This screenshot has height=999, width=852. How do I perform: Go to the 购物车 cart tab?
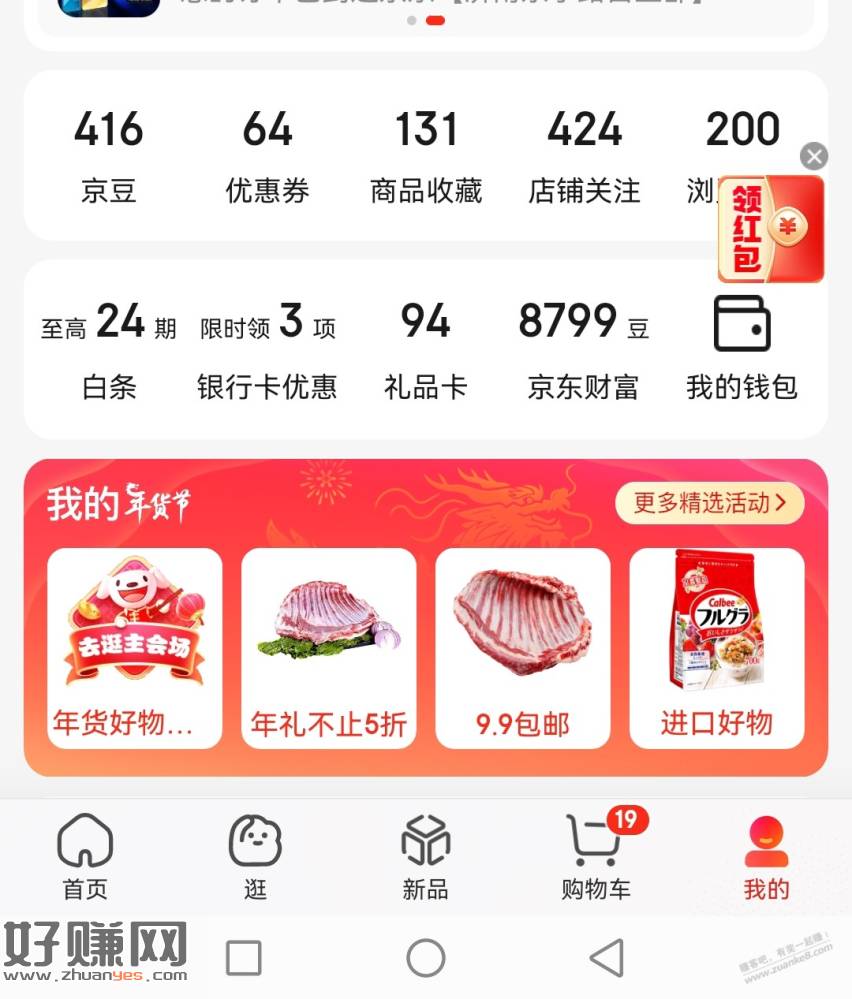click(x=596, y=857)
